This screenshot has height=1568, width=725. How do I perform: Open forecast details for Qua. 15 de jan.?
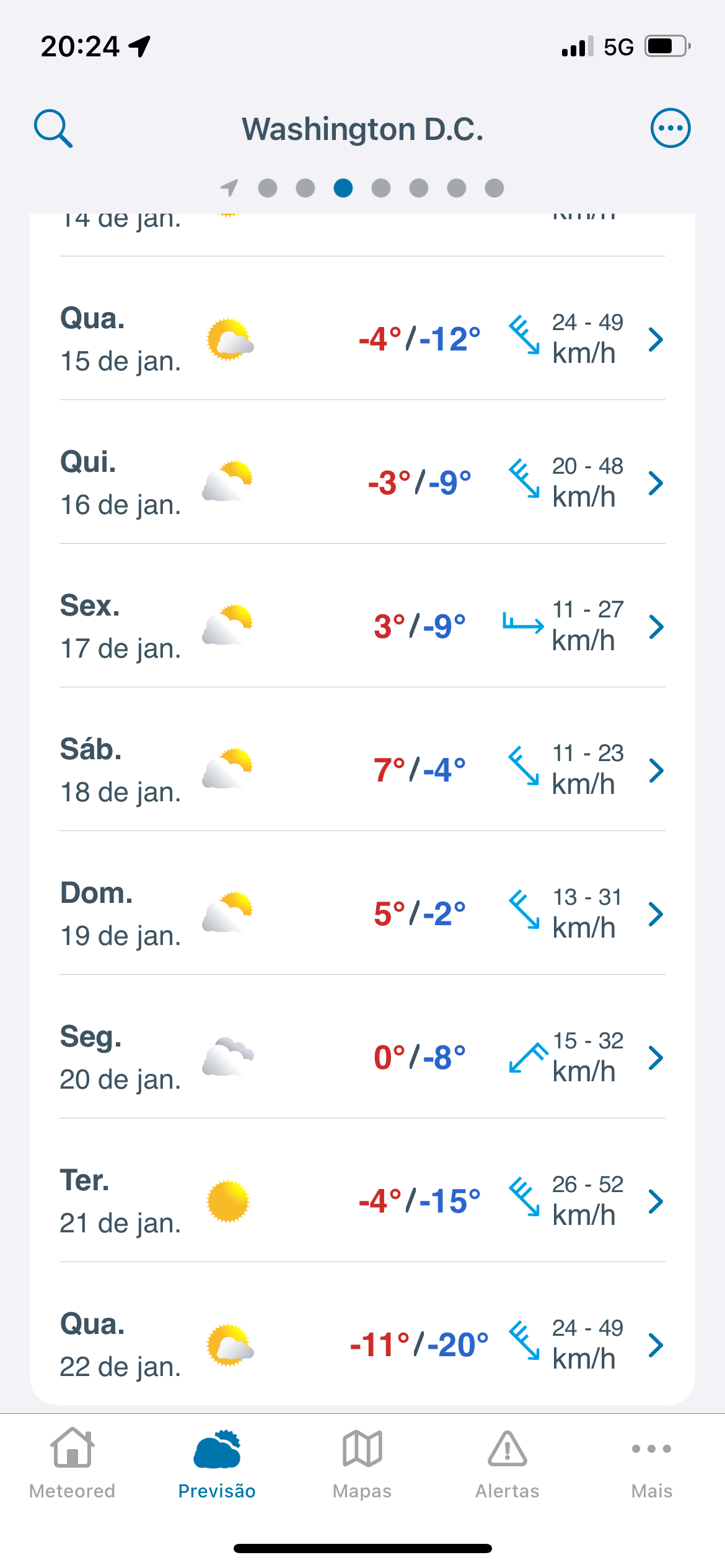362,339
